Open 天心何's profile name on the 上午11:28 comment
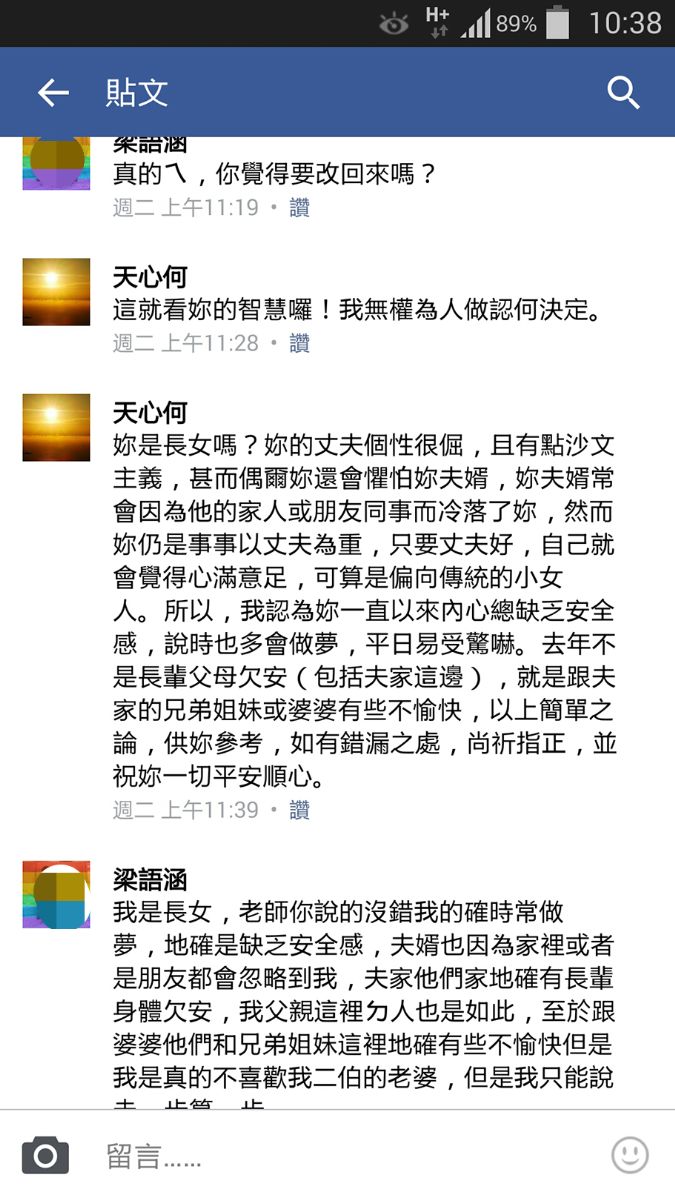Image resolution: width=675 pixels, height=1200 pixels. (150, 277)
